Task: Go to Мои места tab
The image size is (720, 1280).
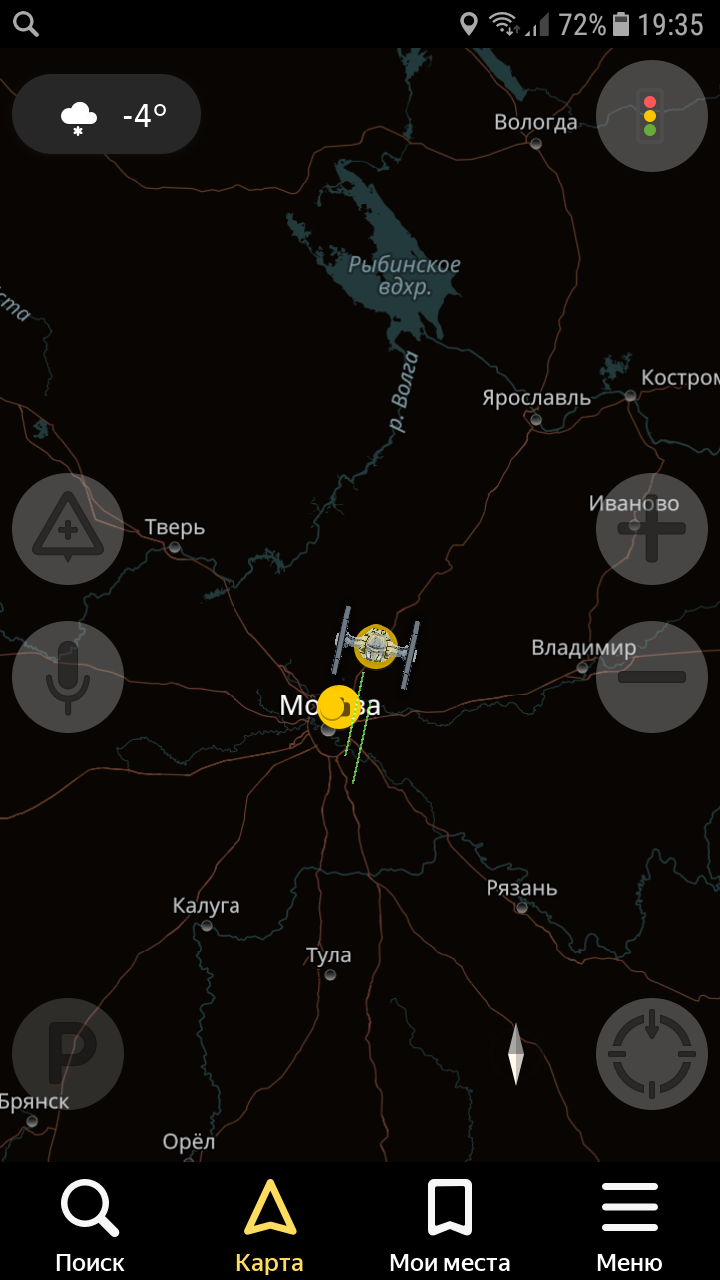Action: tap(450, 1224)
